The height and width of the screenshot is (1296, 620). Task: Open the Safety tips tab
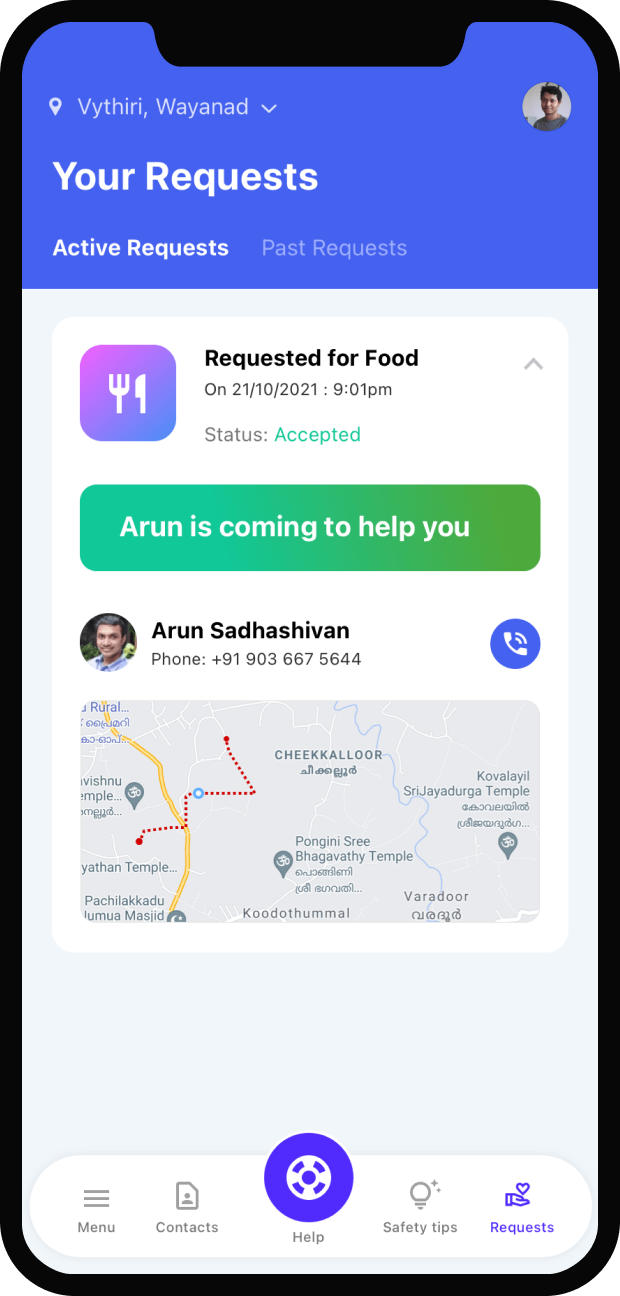tap(420, 1209)
